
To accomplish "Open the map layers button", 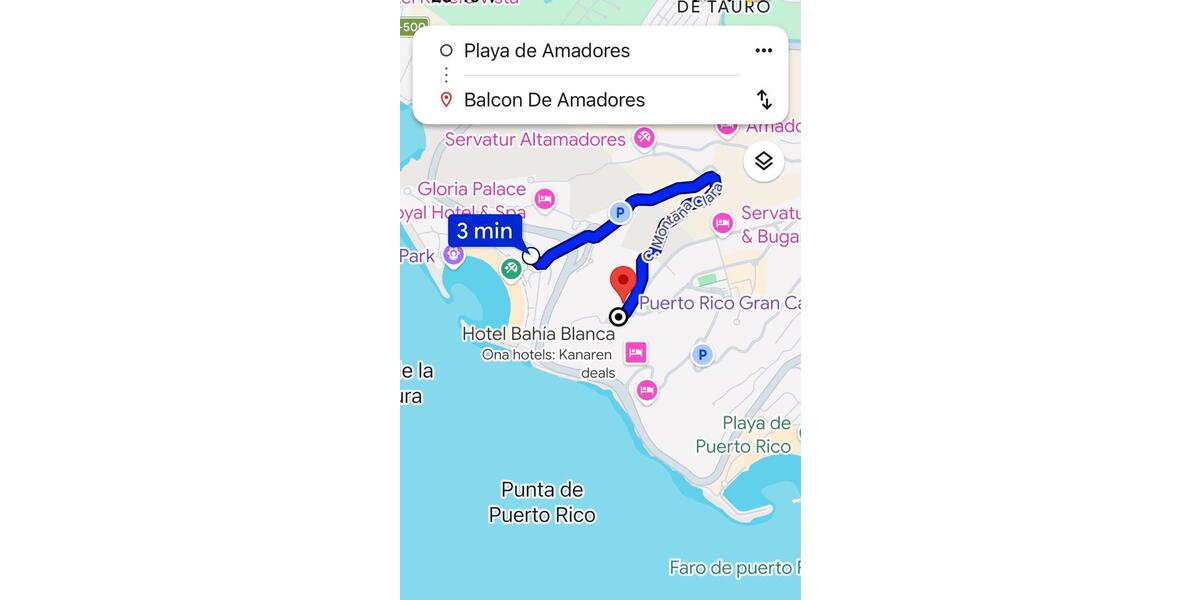I will click(764, 161).
